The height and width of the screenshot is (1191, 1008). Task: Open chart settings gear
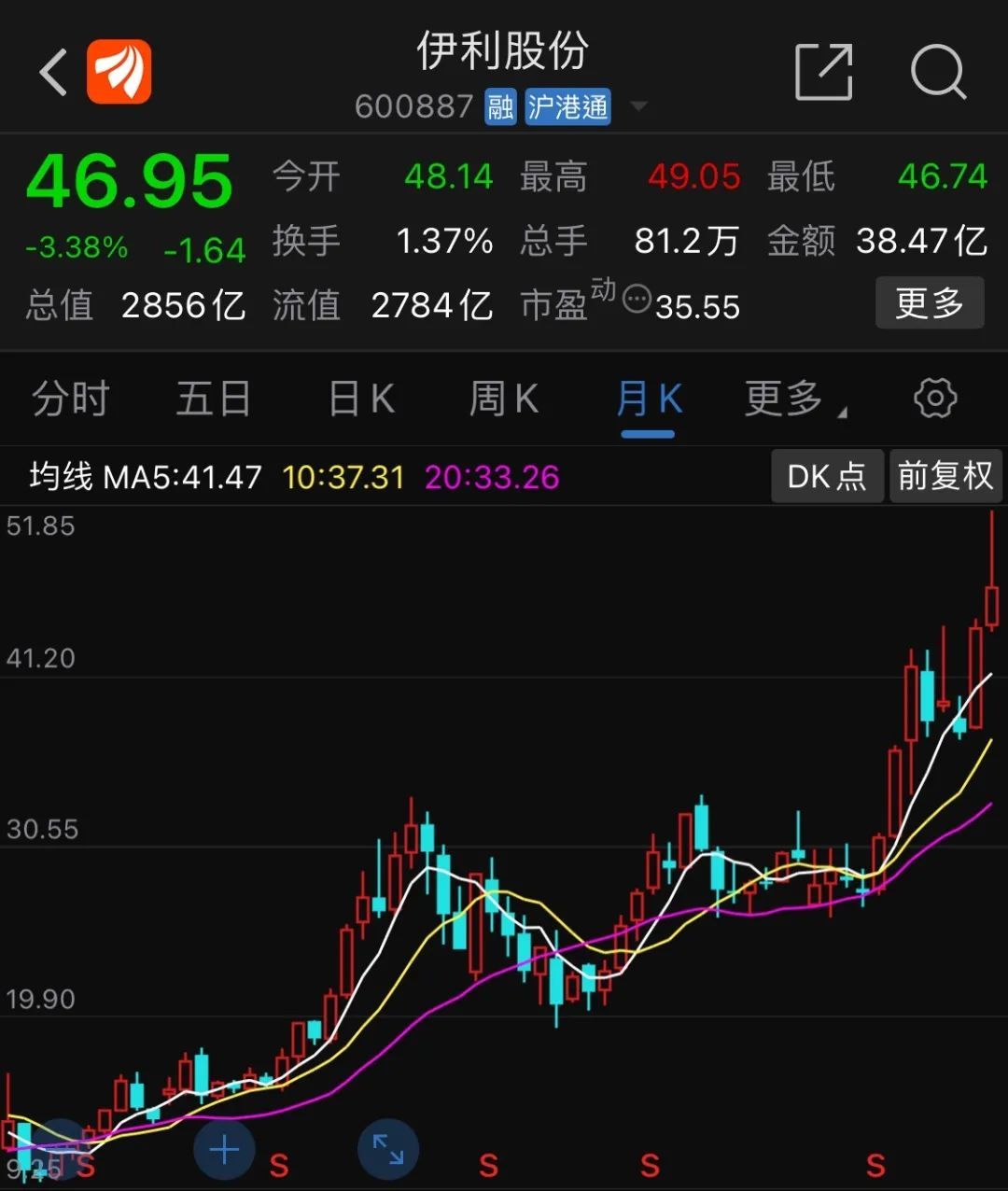click(935, 399)
